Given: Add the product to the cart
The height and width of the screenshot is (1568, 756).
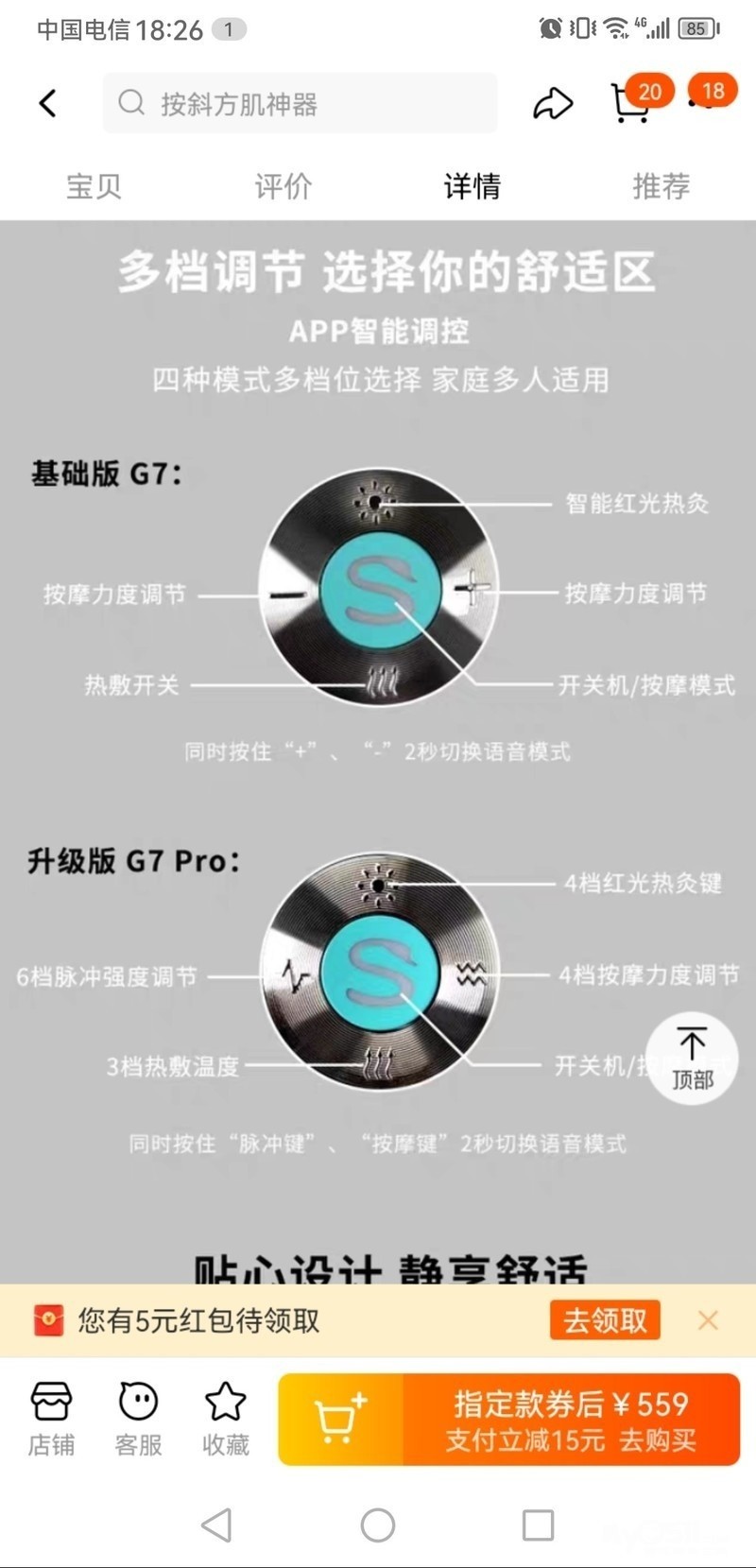Looking at the screenshot, I should (x=340, y=1419).
